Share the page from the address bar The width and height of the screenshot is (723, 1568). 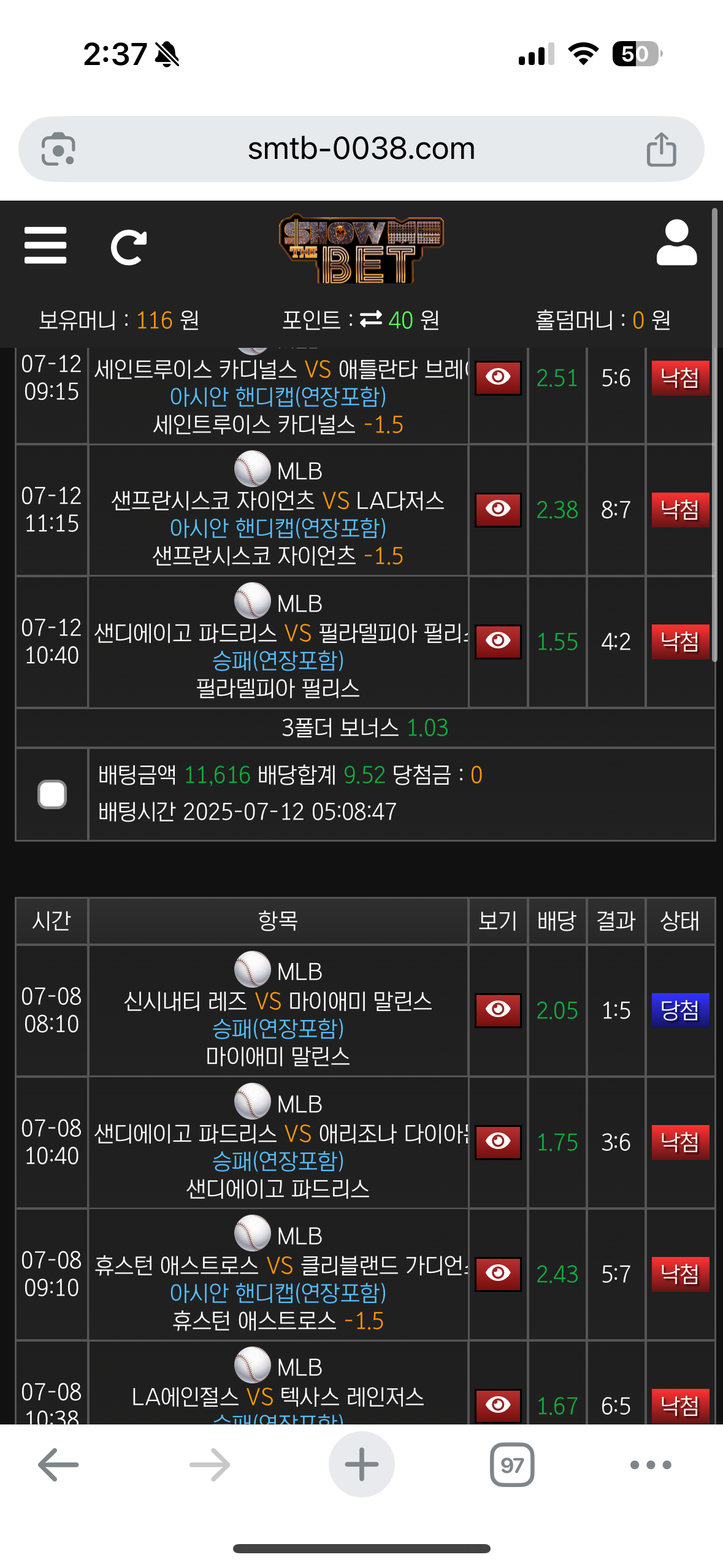pyautogui.click(x=661, y=149)
